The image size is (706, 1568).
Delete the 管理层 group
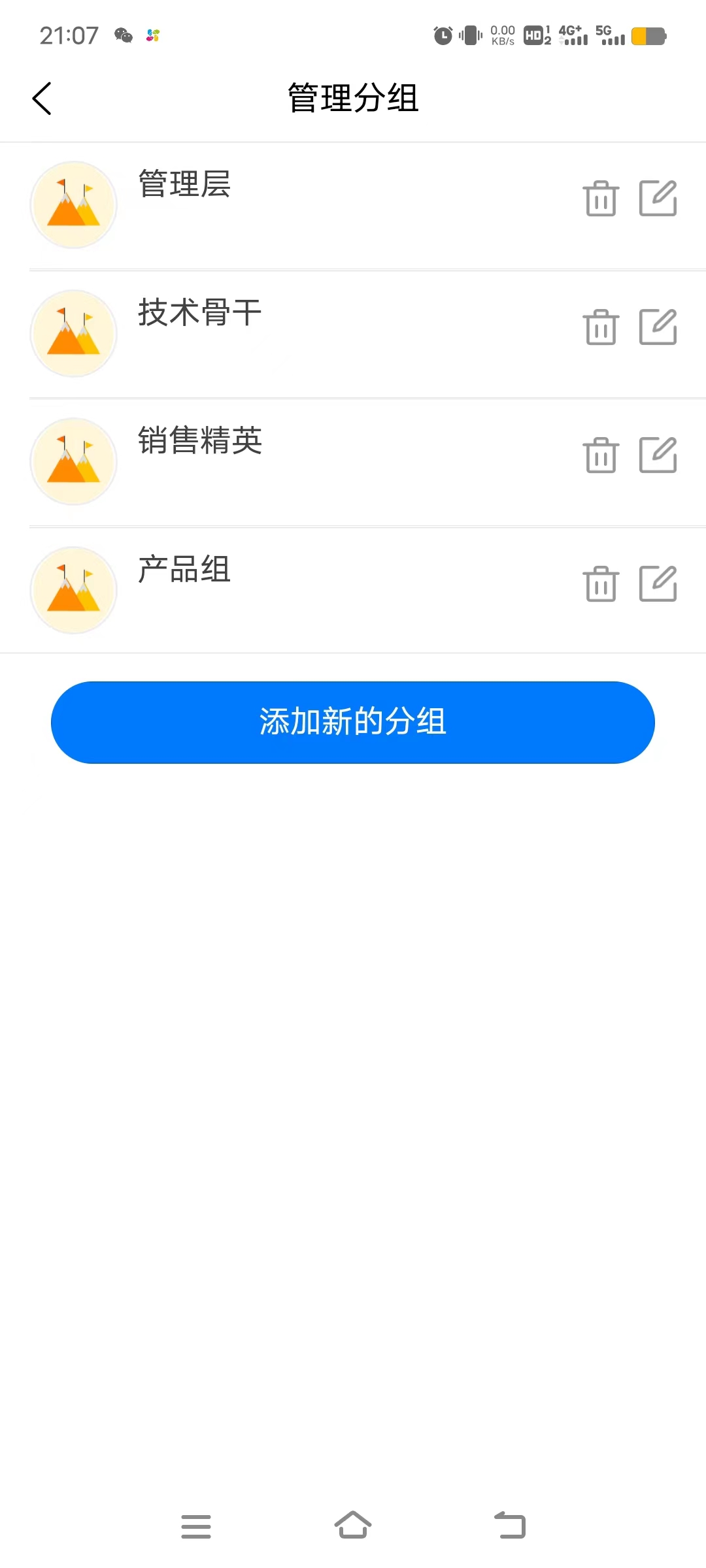(x=601, y=198)
